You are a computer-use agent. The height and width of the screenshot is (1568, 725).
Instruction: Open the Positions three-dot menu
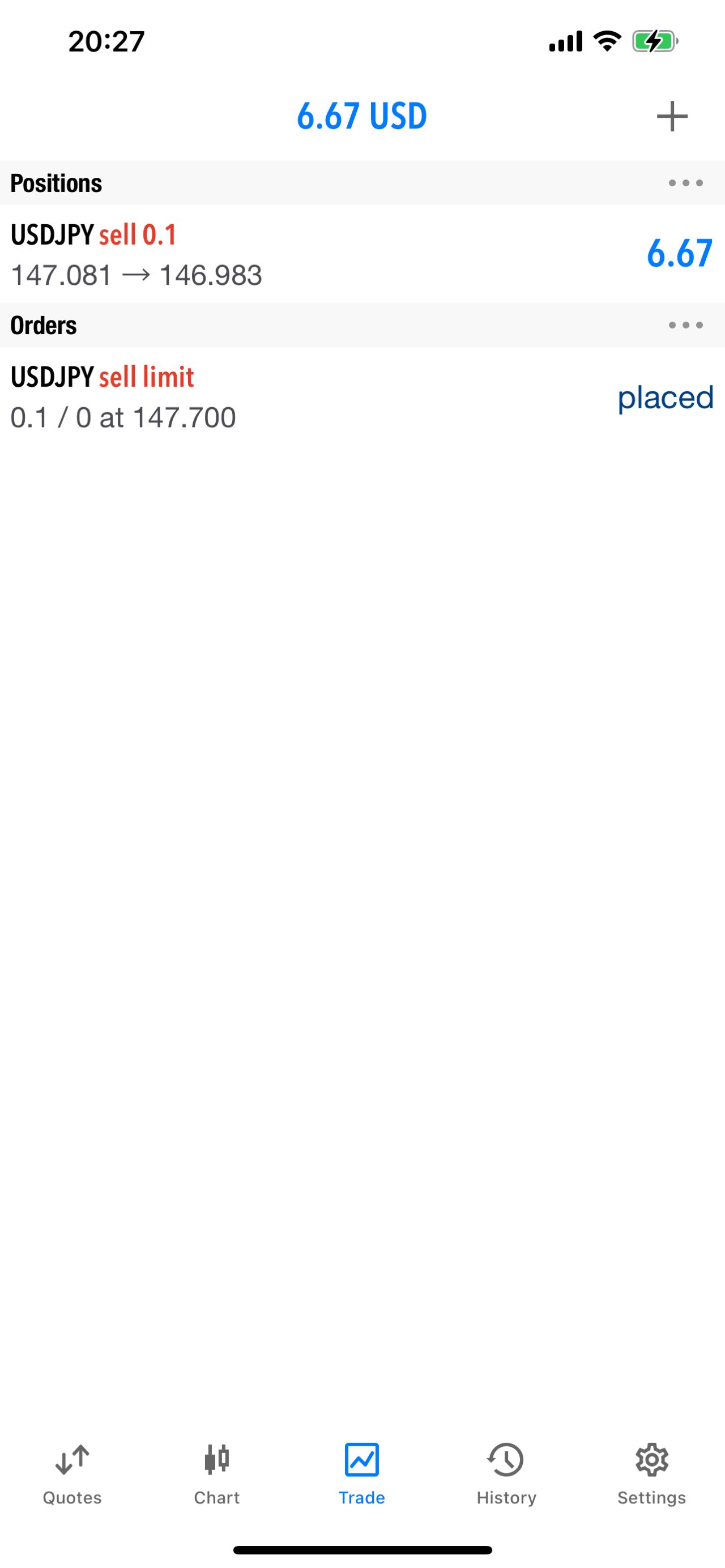coord(685,183)
